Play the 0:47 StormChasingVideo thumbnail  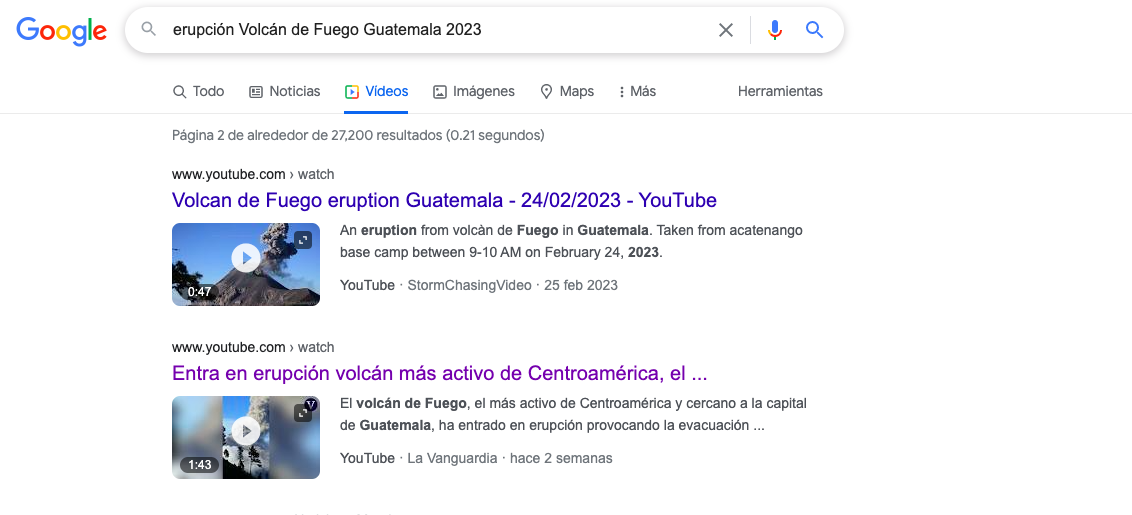pyautogui.click(x=246, y=259)
